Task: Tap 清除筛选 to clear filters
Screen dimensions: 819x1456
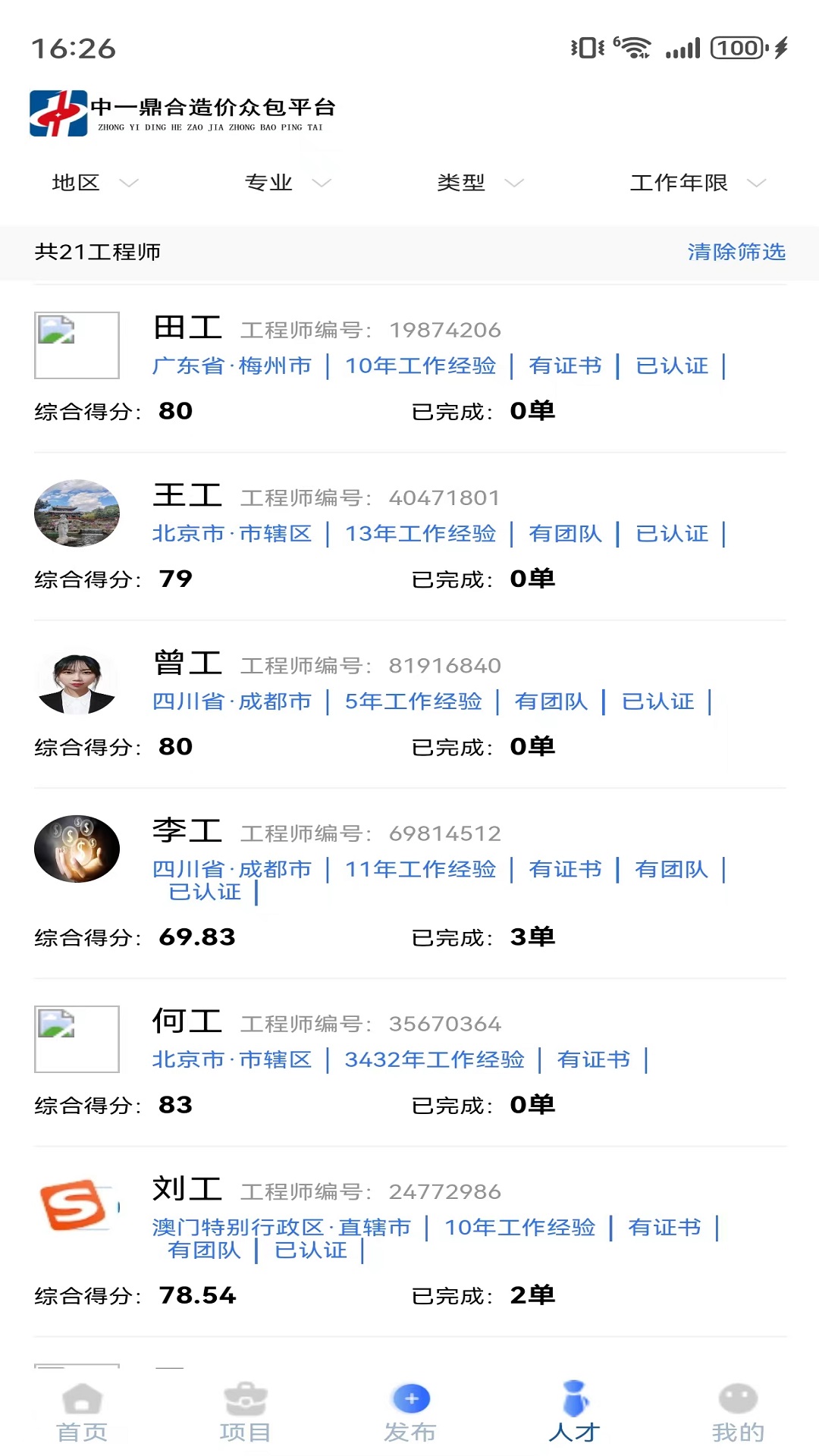Action: pyautogui.click(x=736, y=252)
